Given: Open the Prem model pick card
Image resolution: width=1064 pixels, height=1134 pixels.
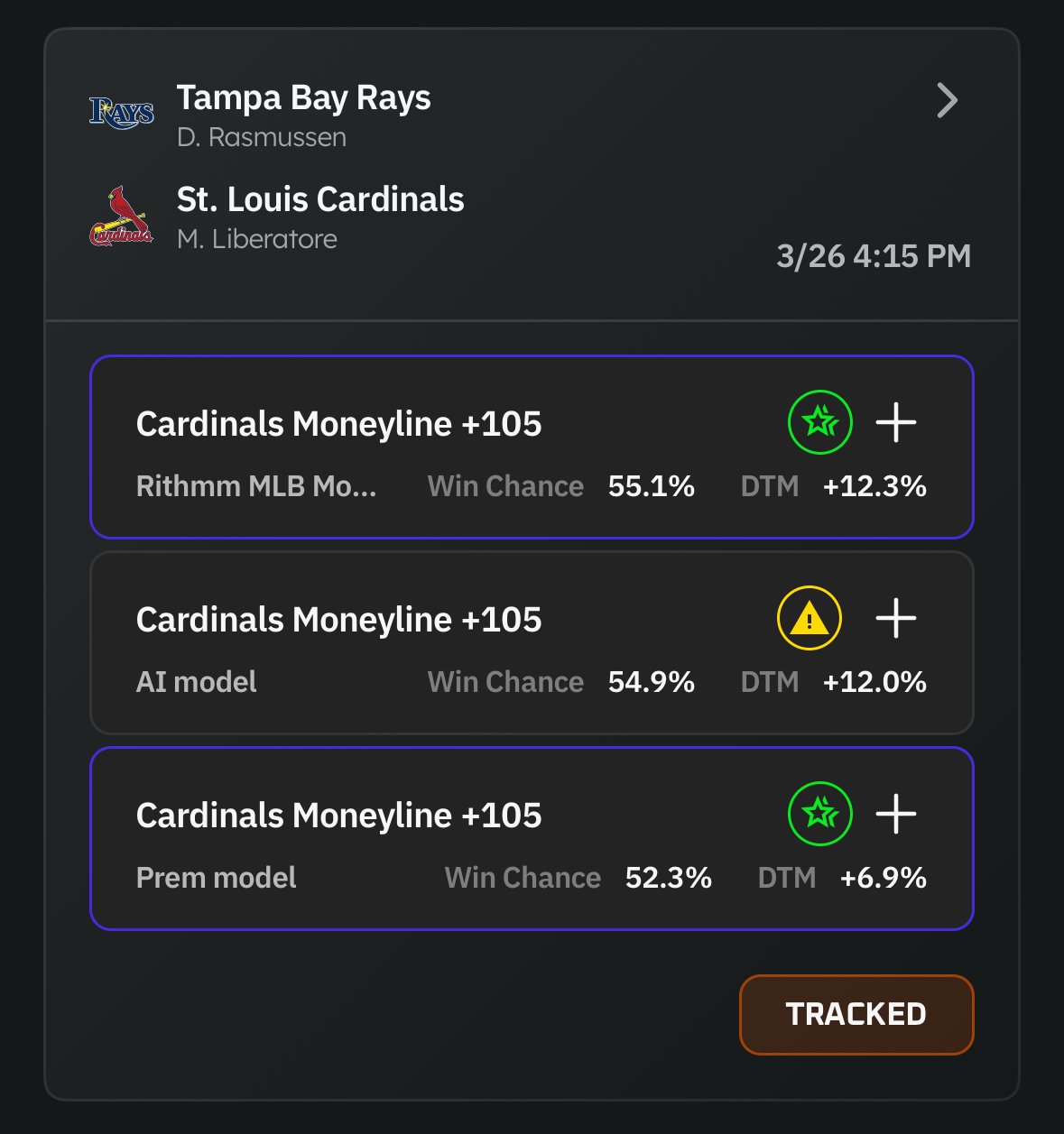Looking at the screenshot, I should (x=406, y=843).
